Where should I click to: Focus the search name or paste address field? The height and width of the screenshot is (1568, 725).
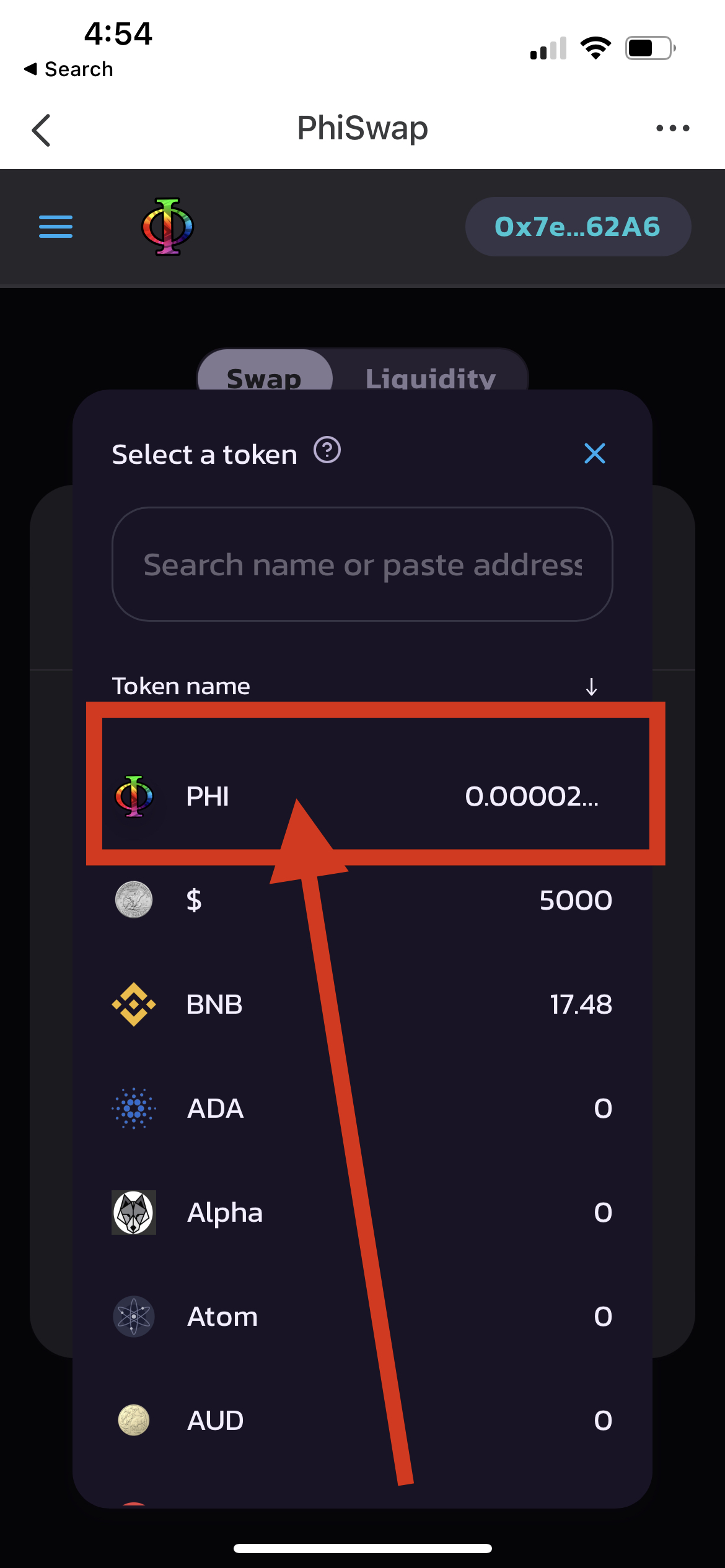362,564
